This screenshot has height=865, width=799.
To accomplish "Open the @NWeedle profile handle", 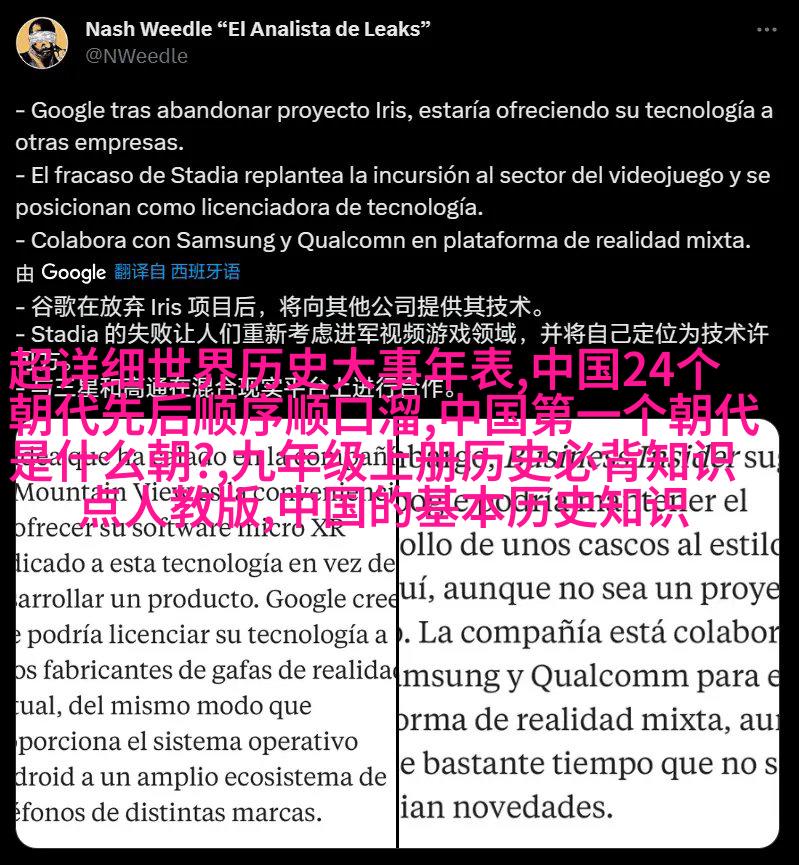I will 136,57.
